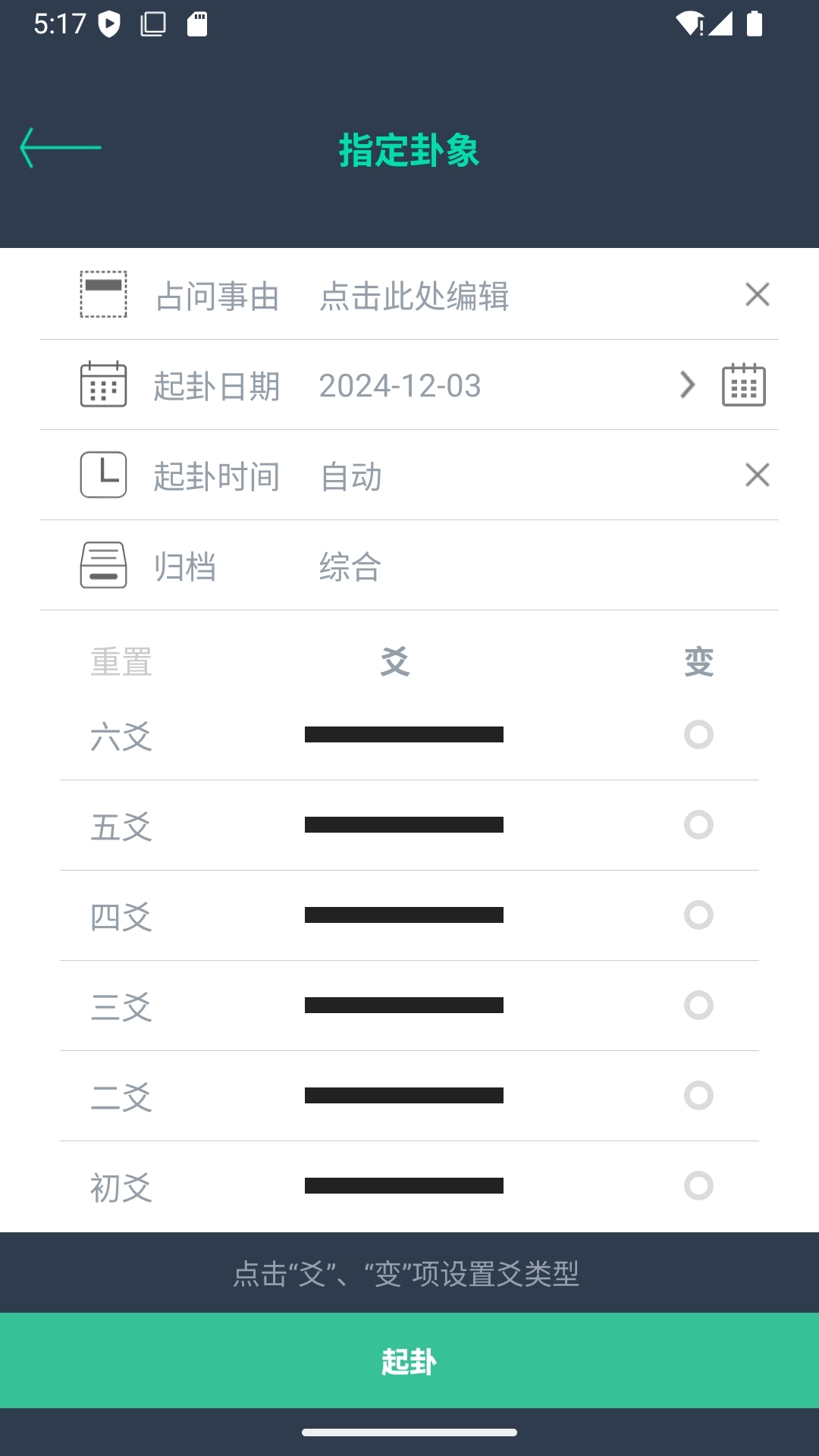Image resolution: width=819 pixels, height=1456 pixels.
Task: Open the 归档 category set to 综合
Action: pyautogui.click(x=350, y=566)
